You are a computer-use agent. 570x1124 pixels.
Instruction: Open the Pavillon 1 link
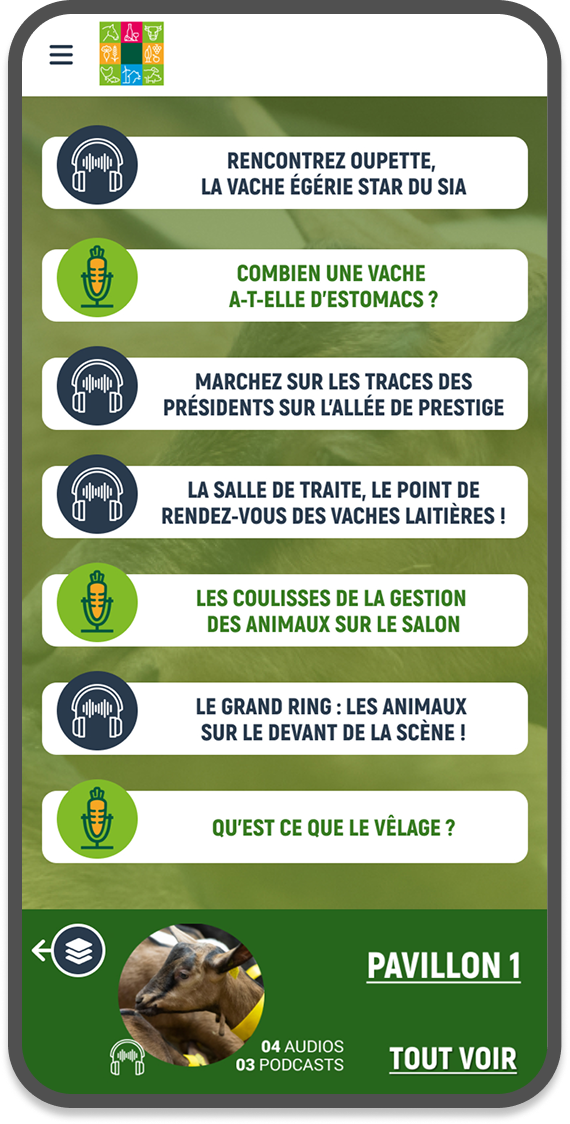(444, 966)
